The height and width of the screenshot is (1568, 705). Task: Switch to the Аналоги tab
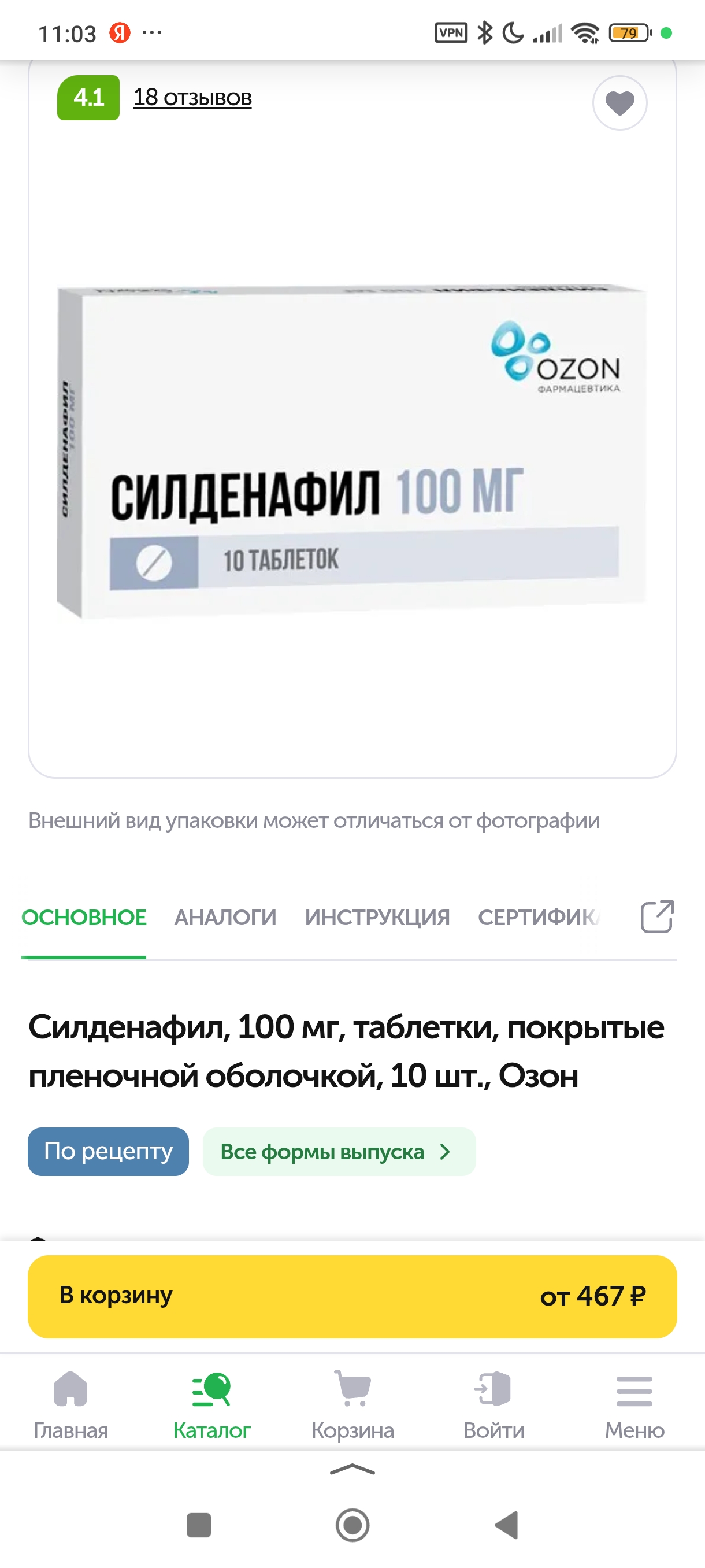pyautogui.click(x=225, y=918)
